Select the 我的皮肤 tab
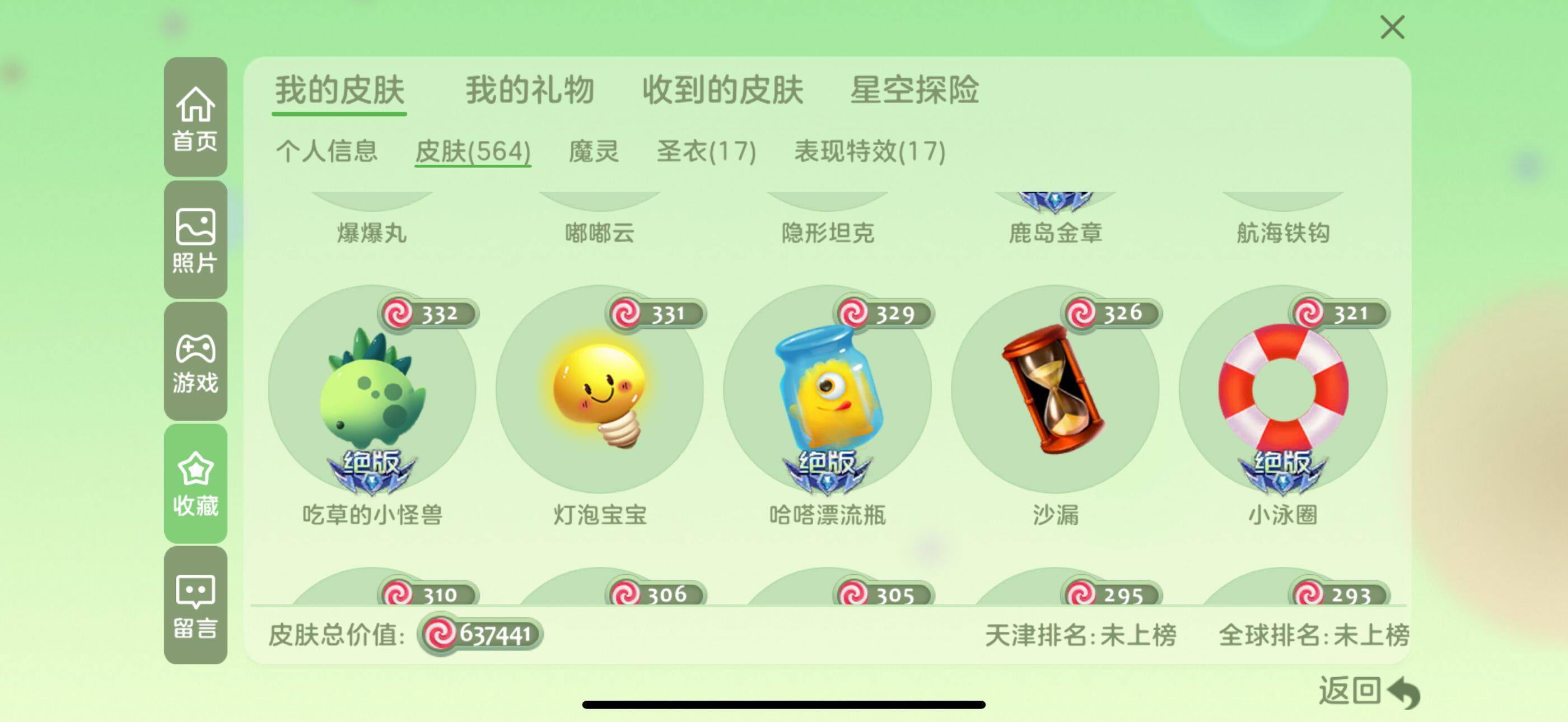Viewport: 1568px width, 722px height. [x=339, y=90]
